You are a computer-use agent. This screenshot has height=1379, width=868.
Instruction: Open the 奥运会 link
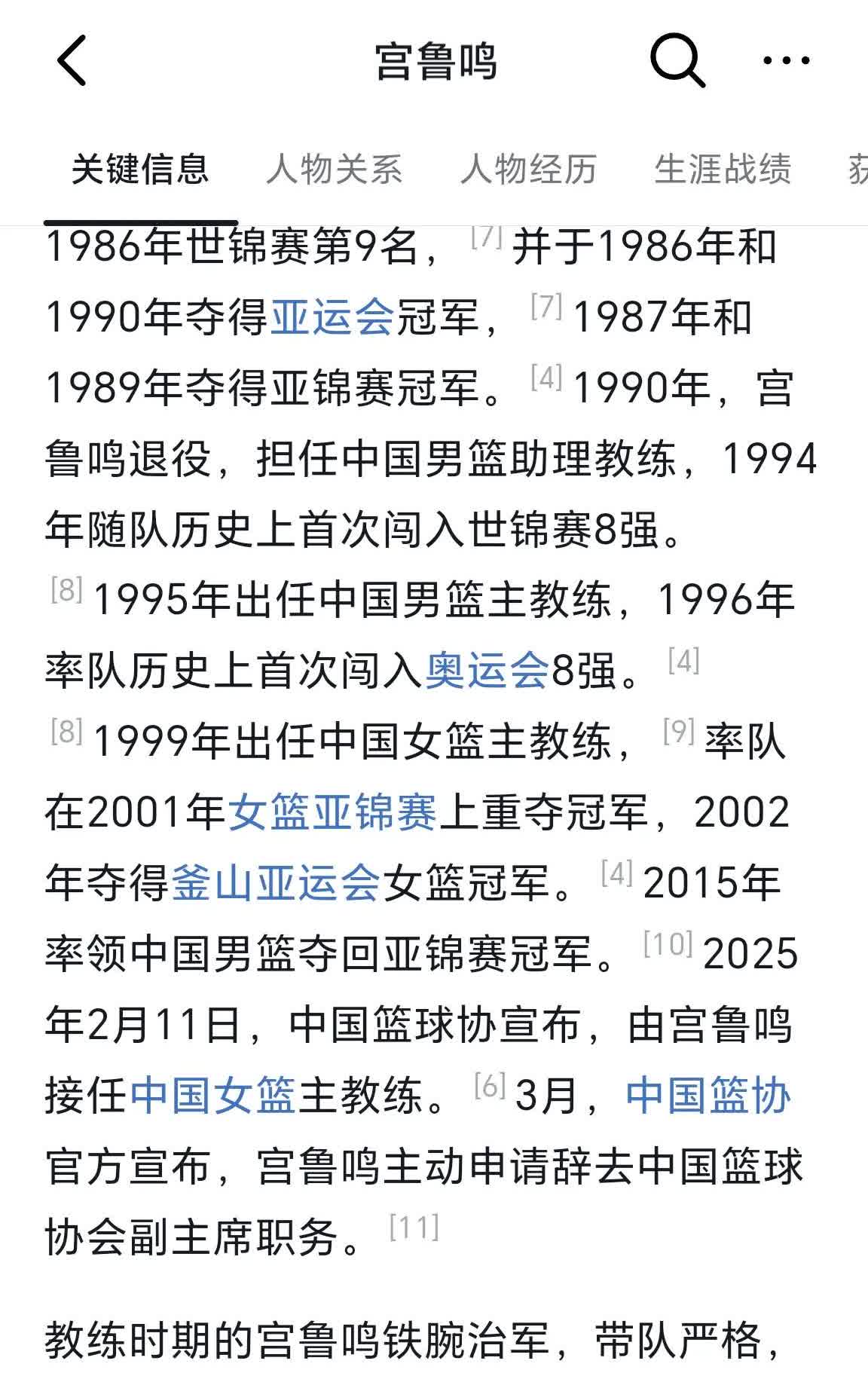click(x=487, y=670)
